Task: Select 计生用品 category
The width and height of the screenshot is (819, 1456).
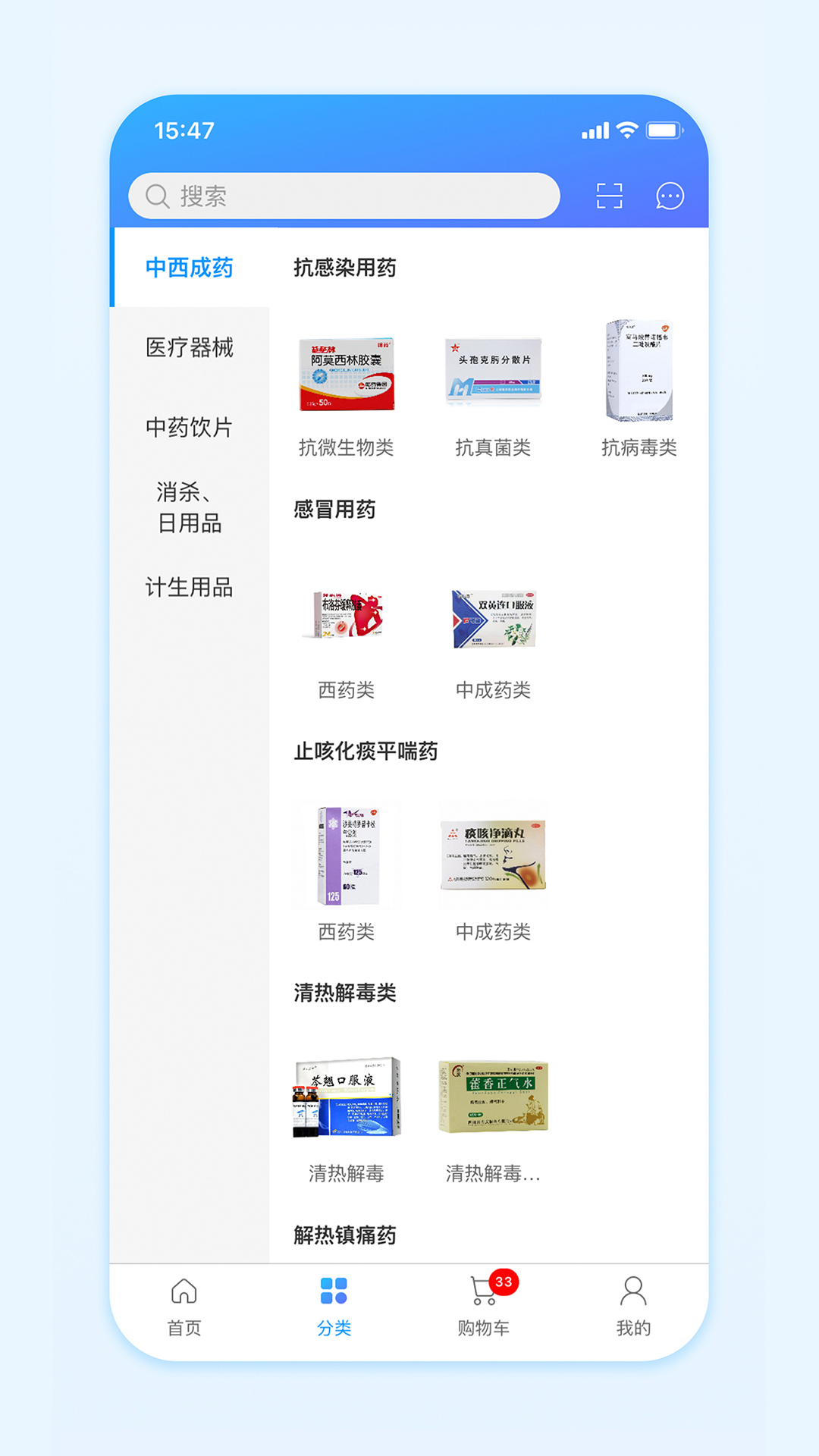Action: tap(189, 587)
